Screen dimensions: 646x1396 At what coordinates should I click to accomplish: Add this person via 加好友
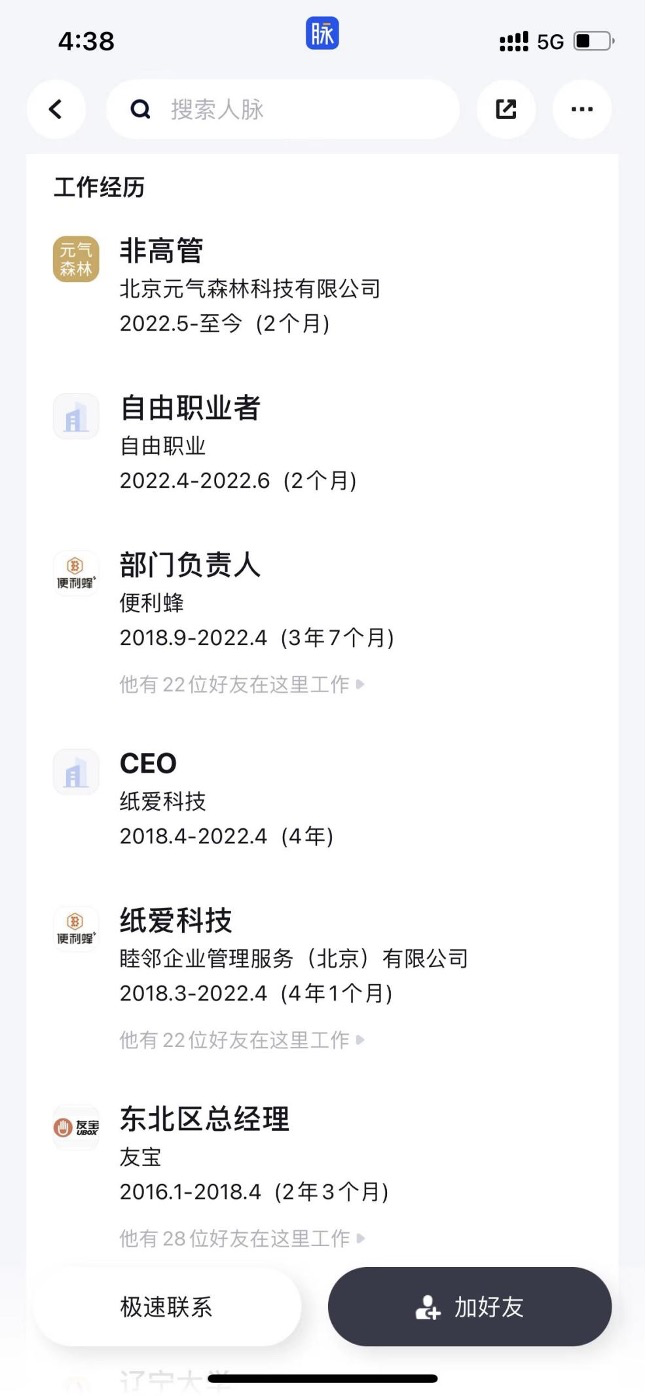[470, 1307]
